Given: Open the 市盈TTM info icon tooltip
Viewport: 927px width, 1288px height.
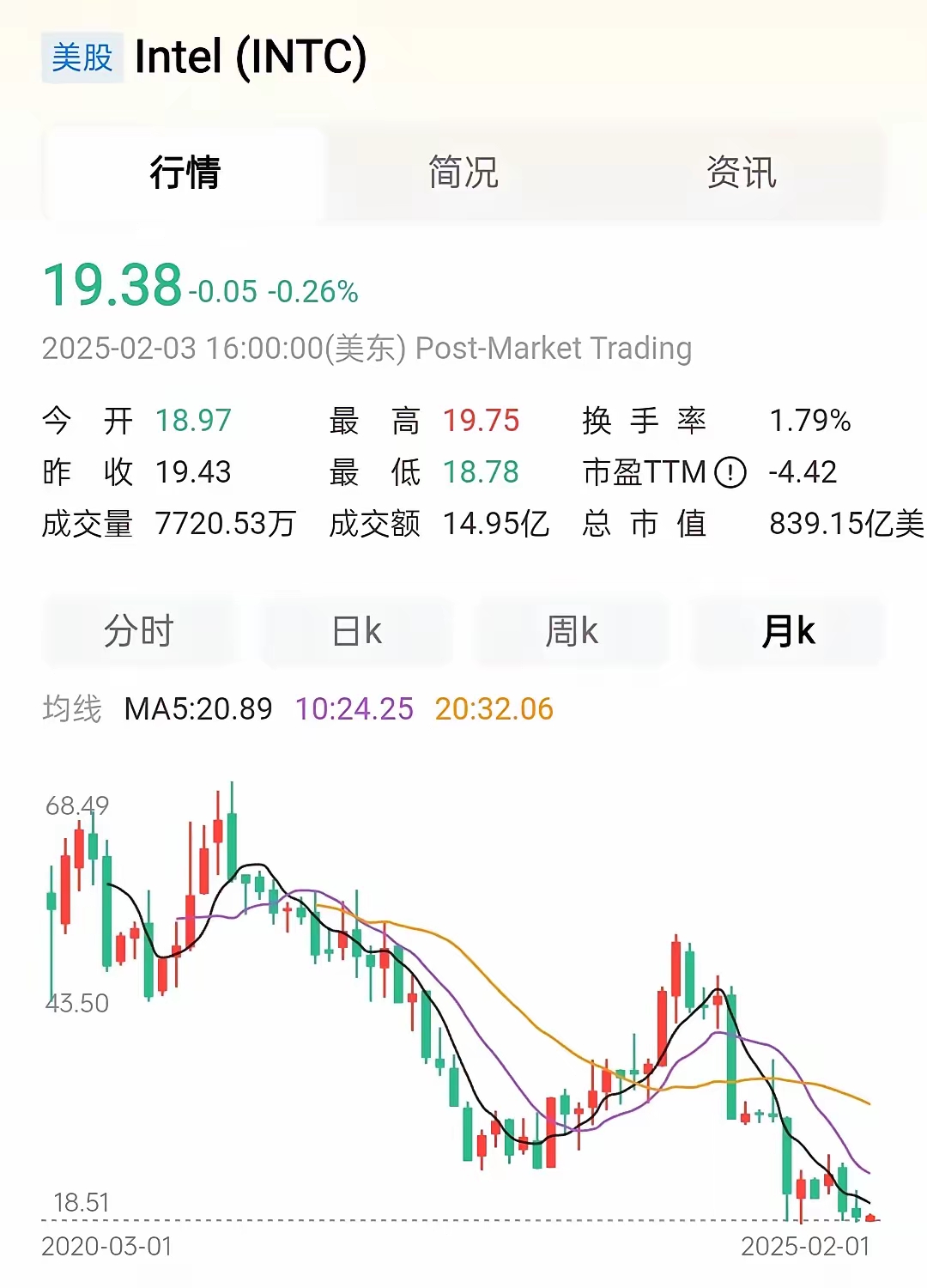Looking at the screenshot, I should pos(729,471).
